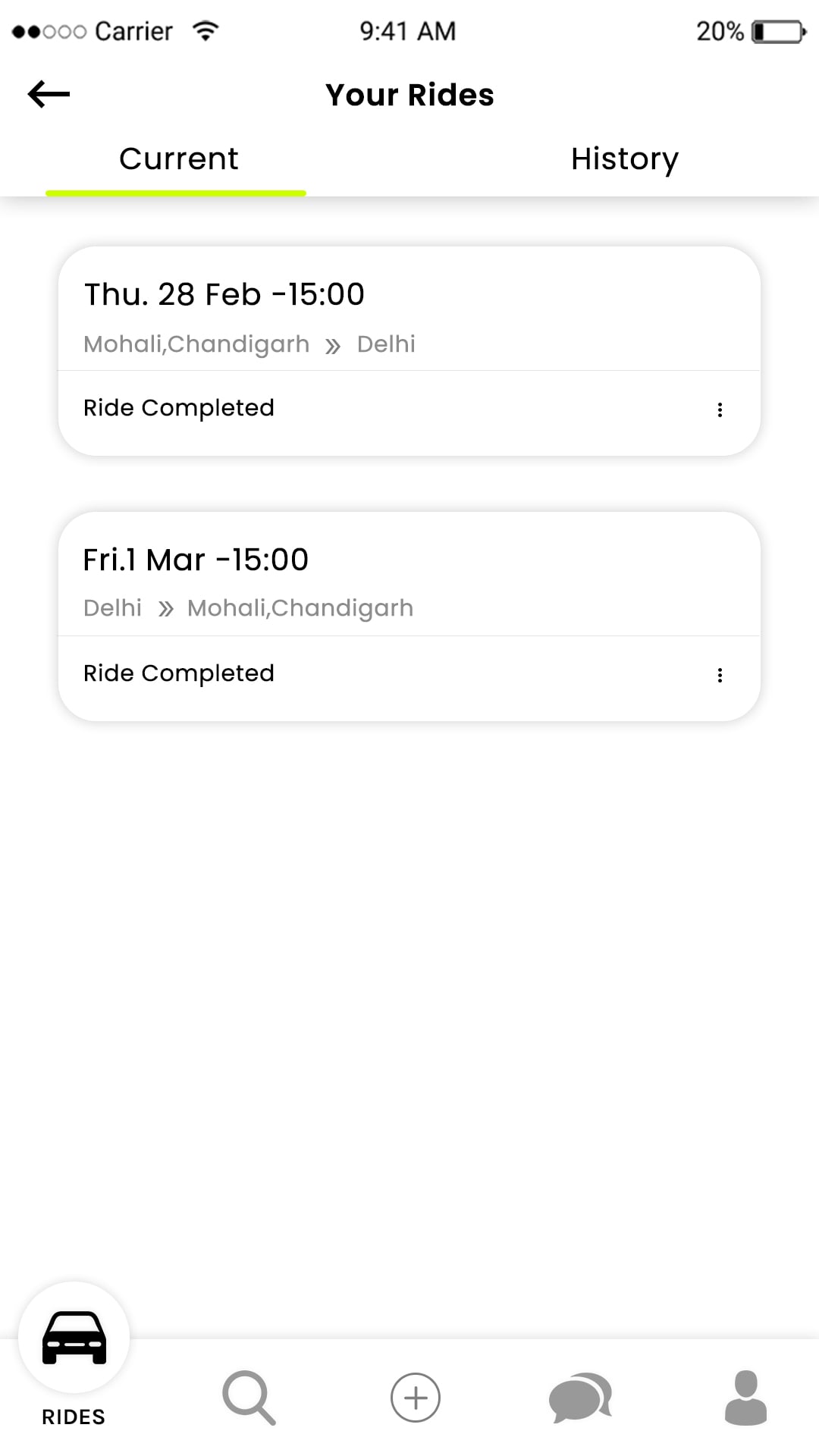
Task: Select the search icon in the bottom bar
Action: pyautogui.click(x=249, y=1398)
